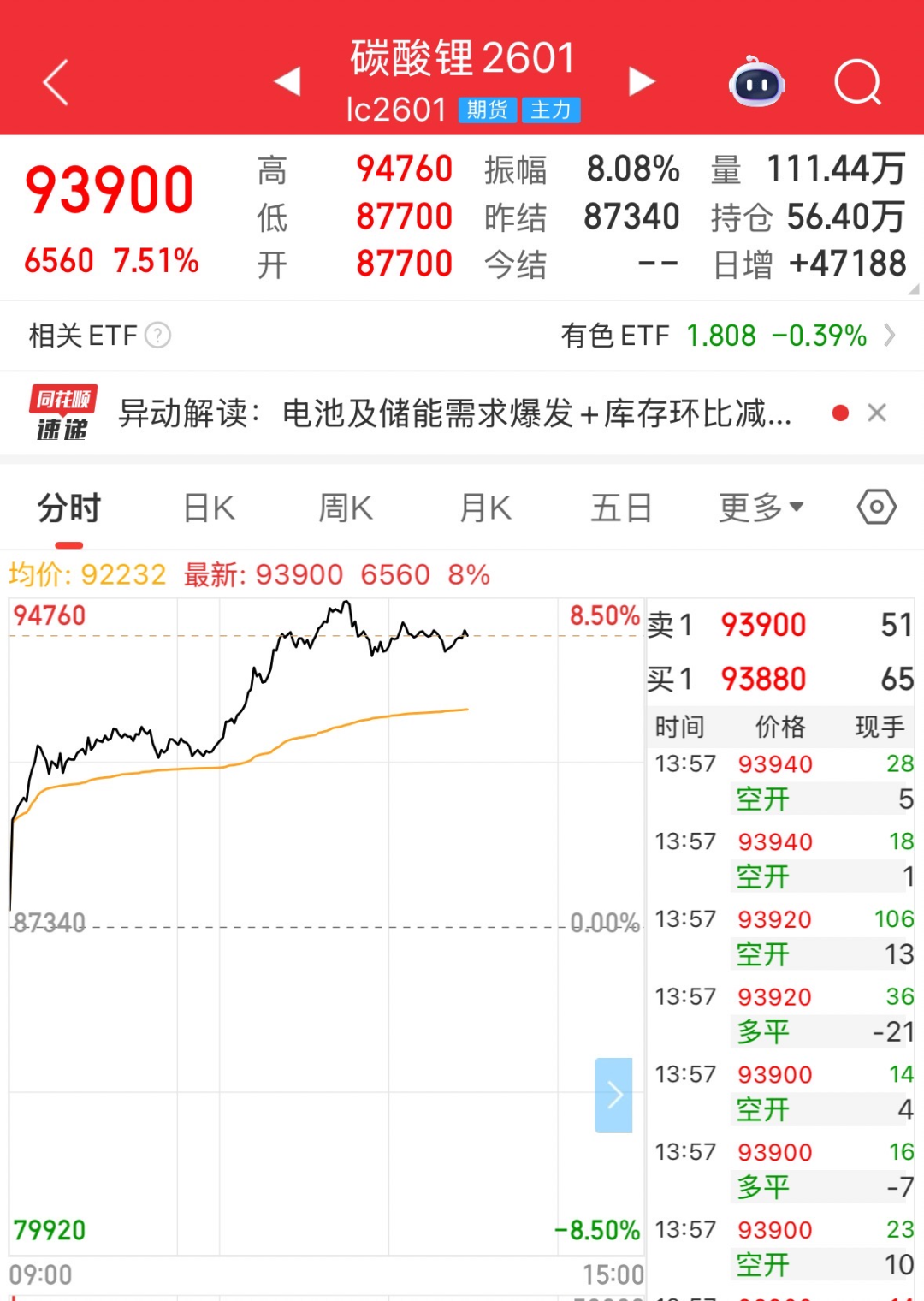Switch to the 周K chart tab
The image size is (924, 1301).
coord(346,508)
